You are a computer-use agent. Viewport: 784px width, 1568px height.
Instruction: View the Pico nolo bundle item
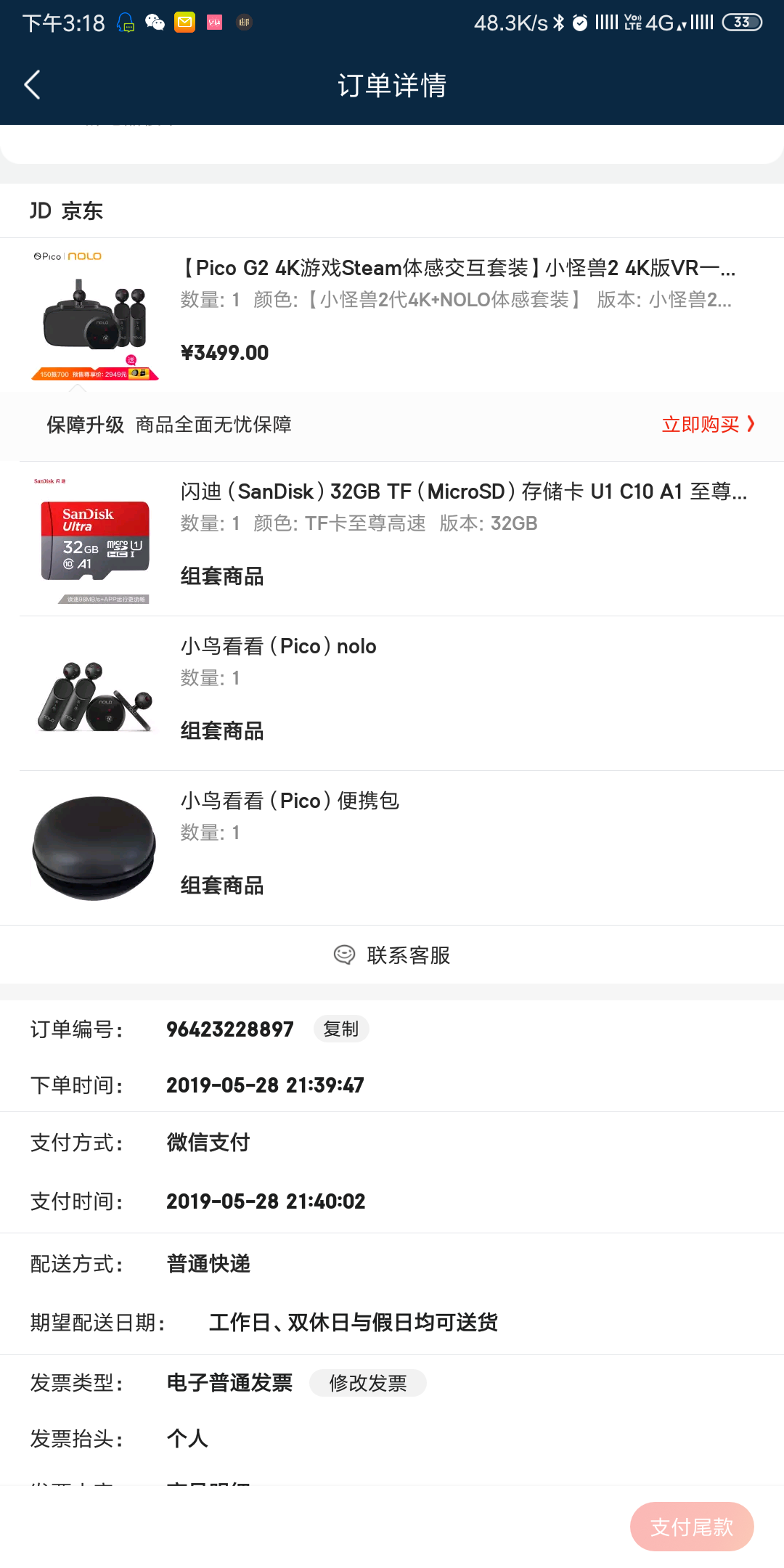point(279,647)
